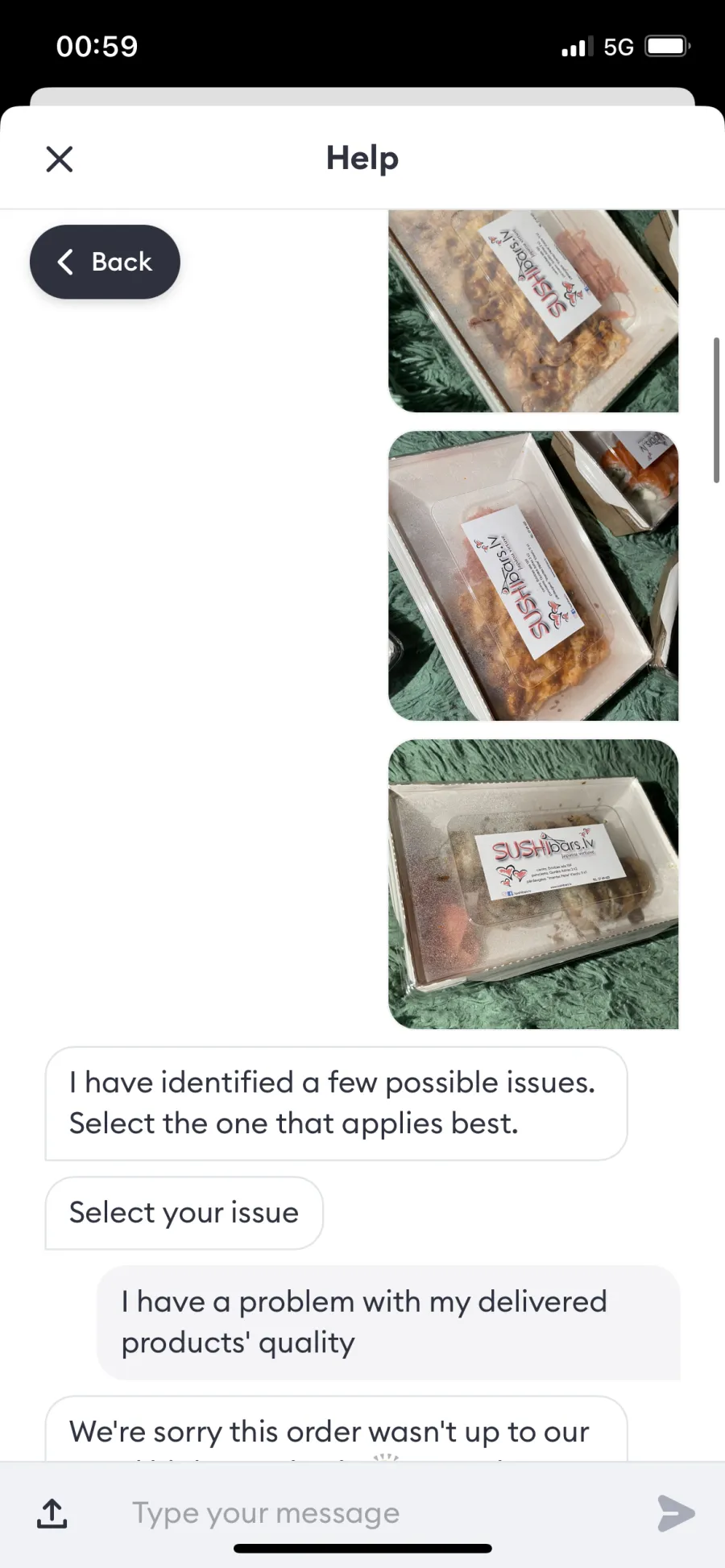View the middle photo showing orange sushi rolls
The width and height of the screenshot is (725, 1568).
point(533,576)
